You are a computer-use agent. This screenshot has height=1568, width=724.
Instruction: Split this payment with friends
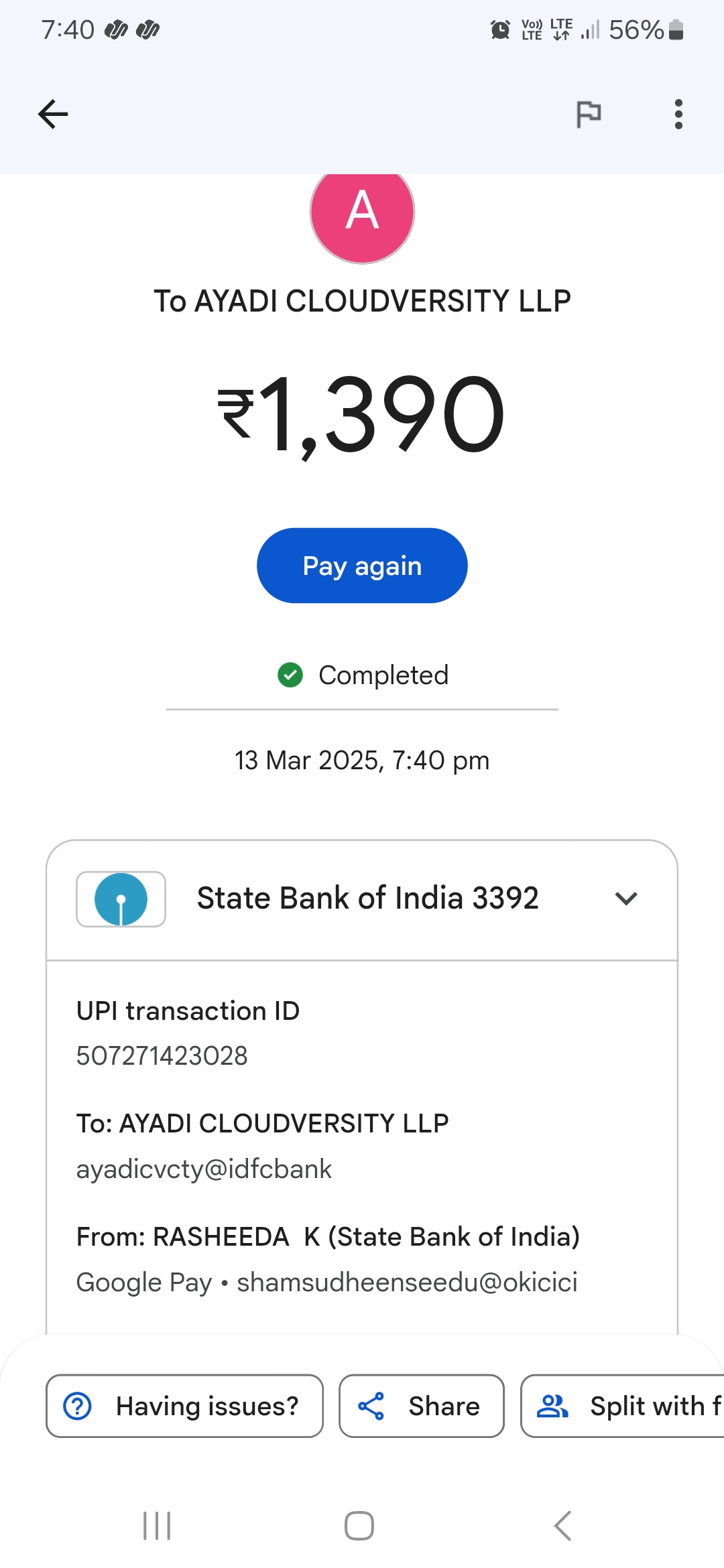(623, 1406)
